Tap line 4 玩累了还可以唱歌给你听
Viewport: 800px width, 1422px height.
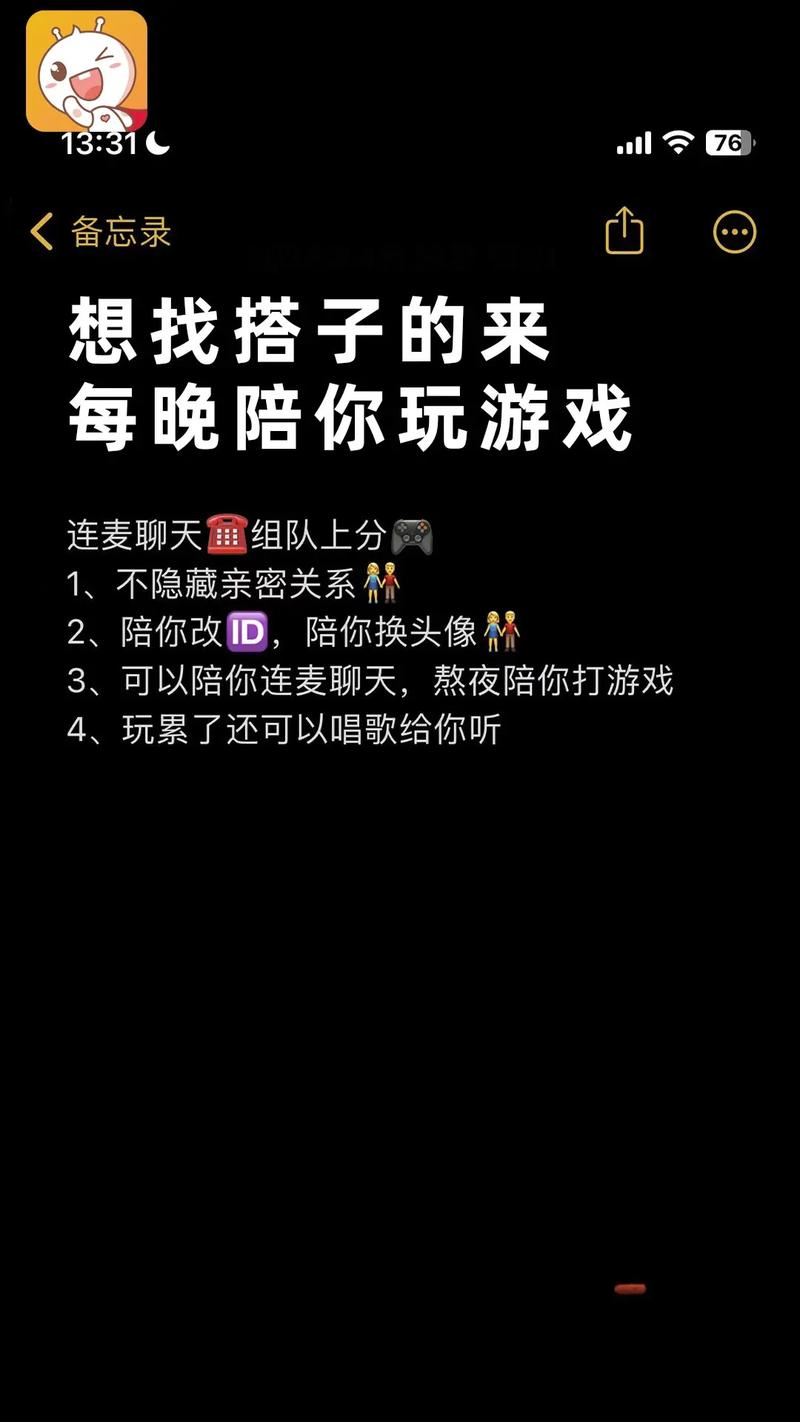(280, 728)
